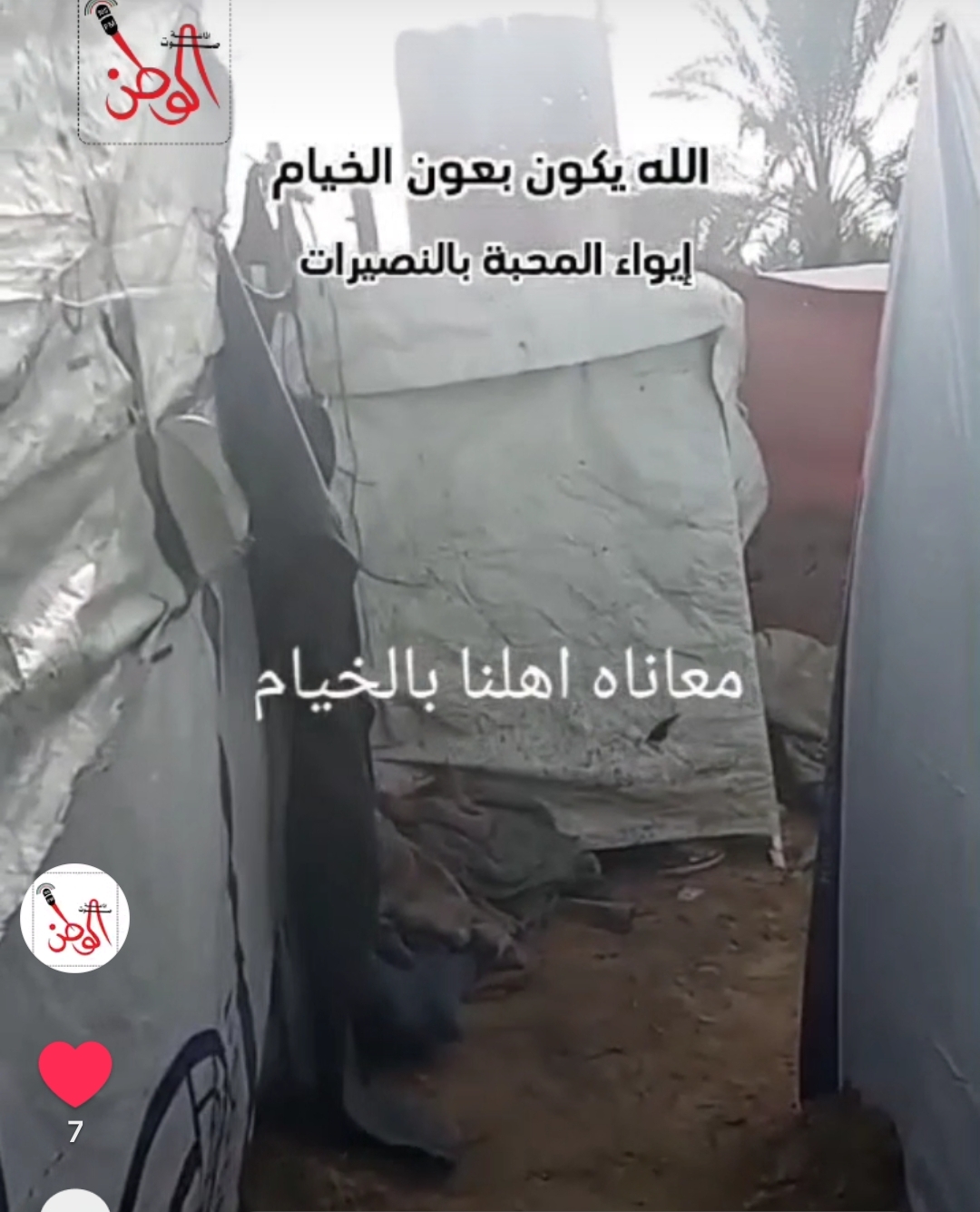Like this video with the heart
980x1212 pixels.
75,1072
